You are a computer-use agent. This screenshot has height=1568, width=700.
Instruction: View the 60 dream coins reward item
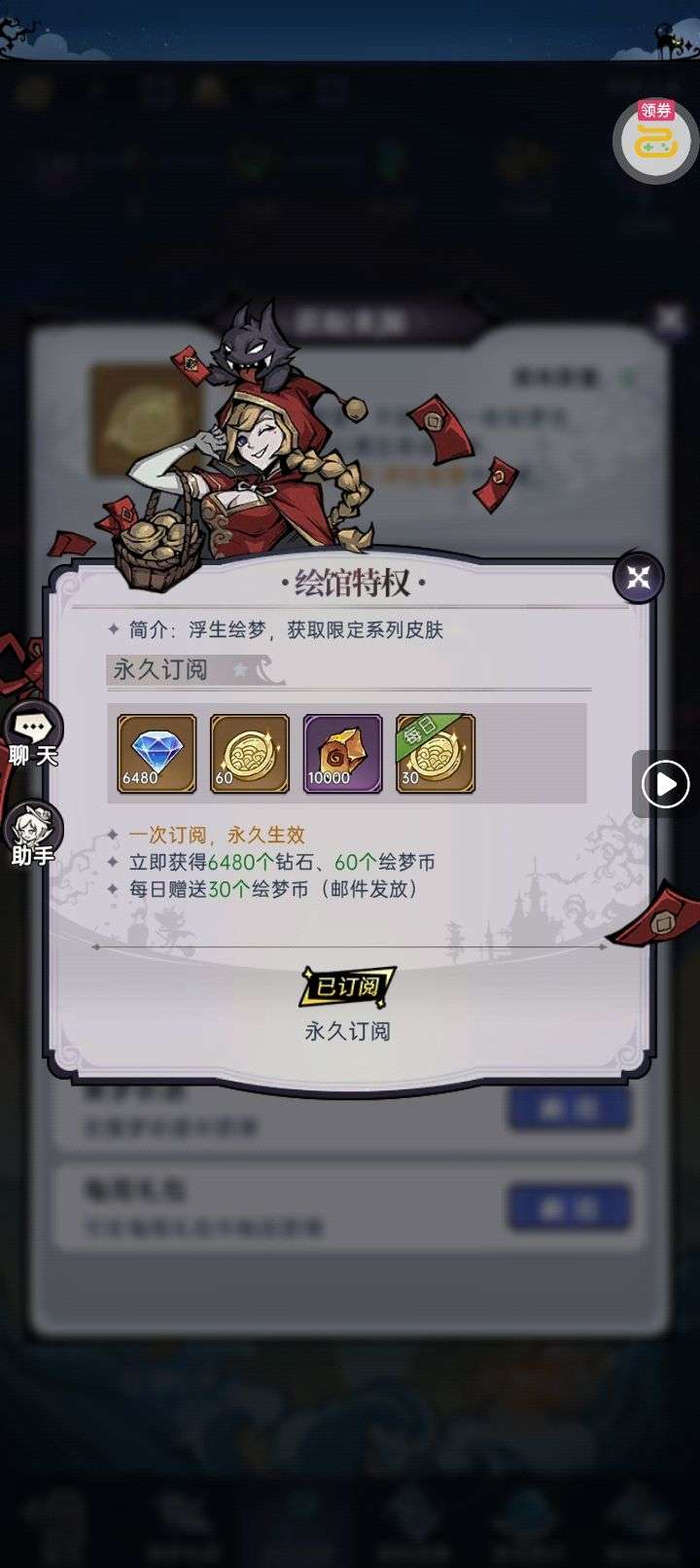coord(250,754)
